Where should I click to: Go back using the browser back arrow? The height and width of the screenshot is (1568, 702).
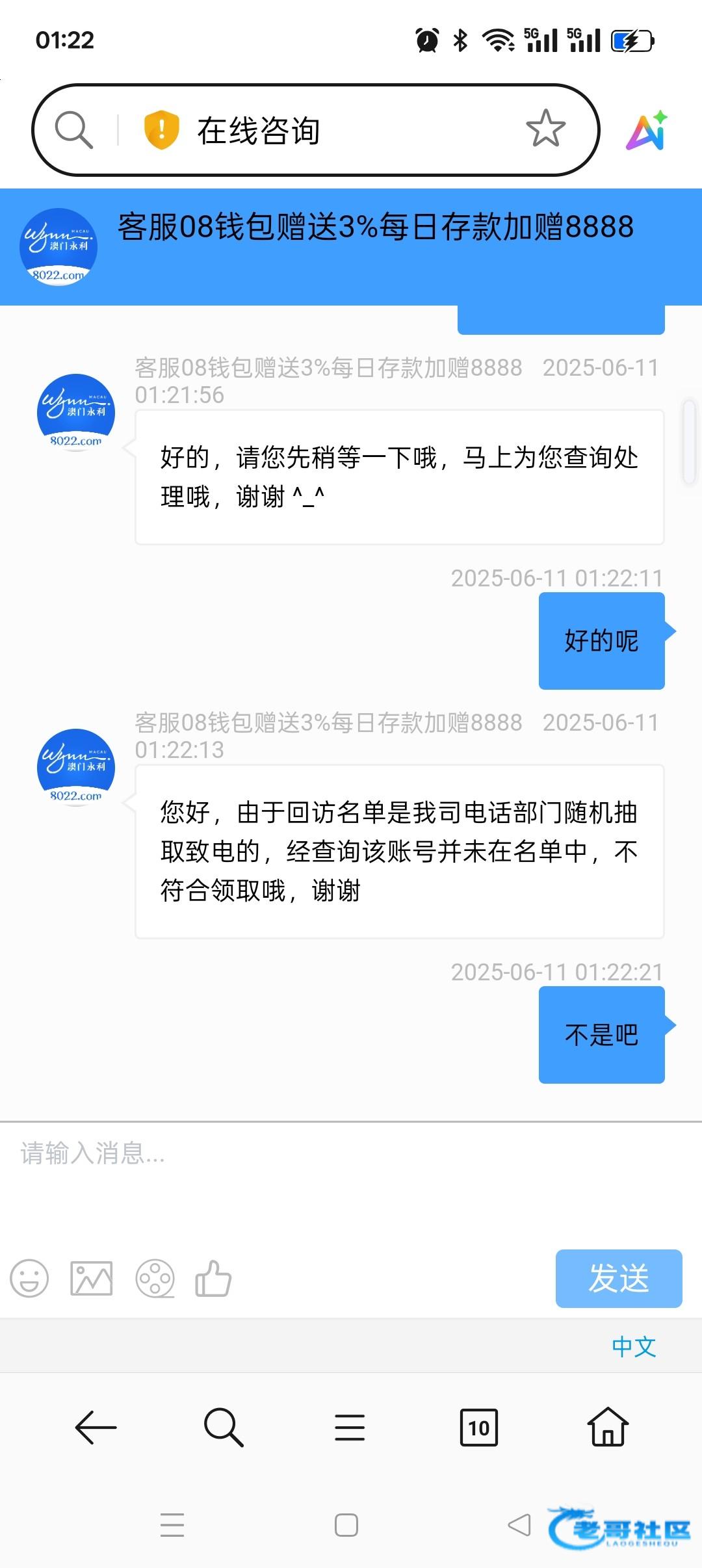(x=96, y=1428)
